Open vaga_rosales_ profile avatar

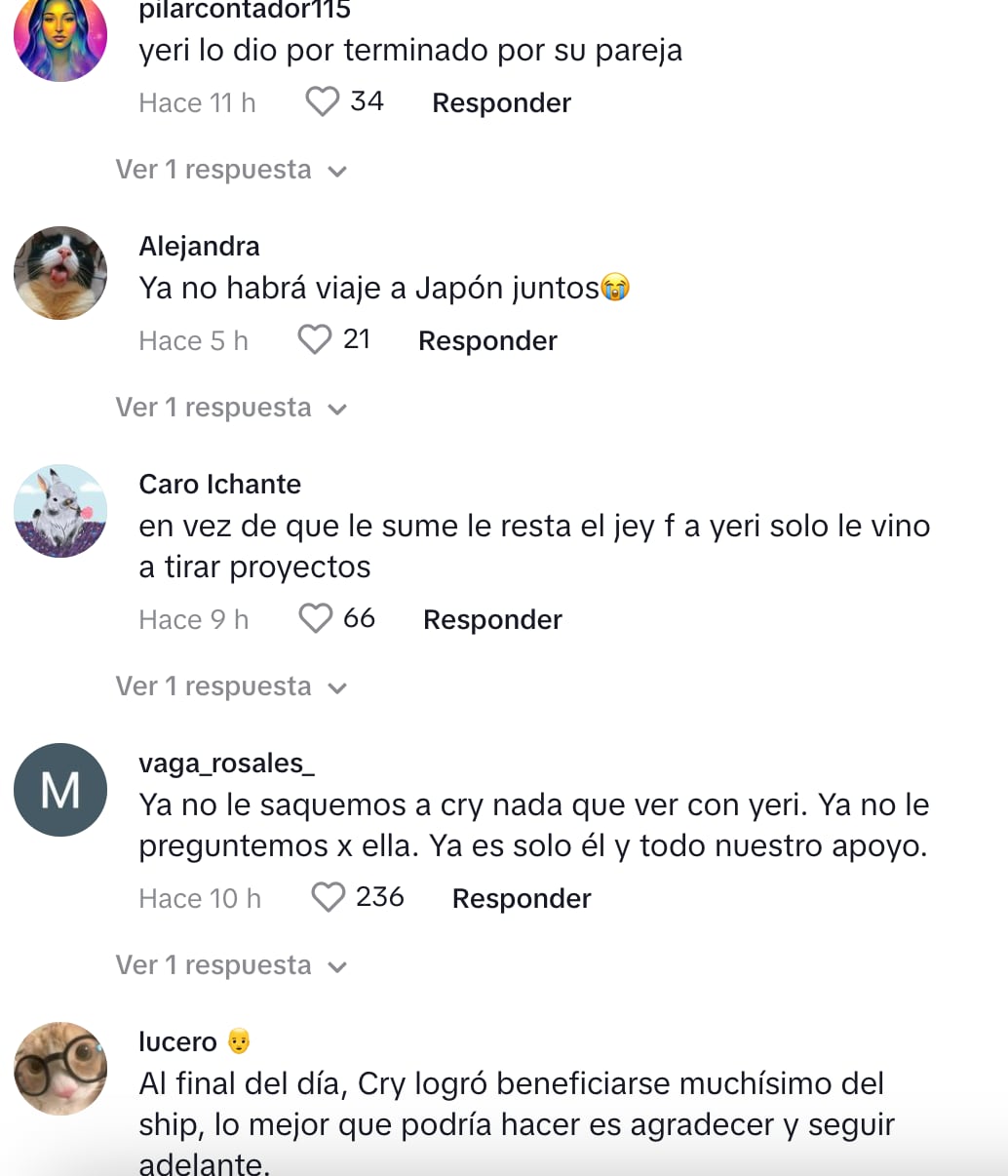[x=60, y=790]
